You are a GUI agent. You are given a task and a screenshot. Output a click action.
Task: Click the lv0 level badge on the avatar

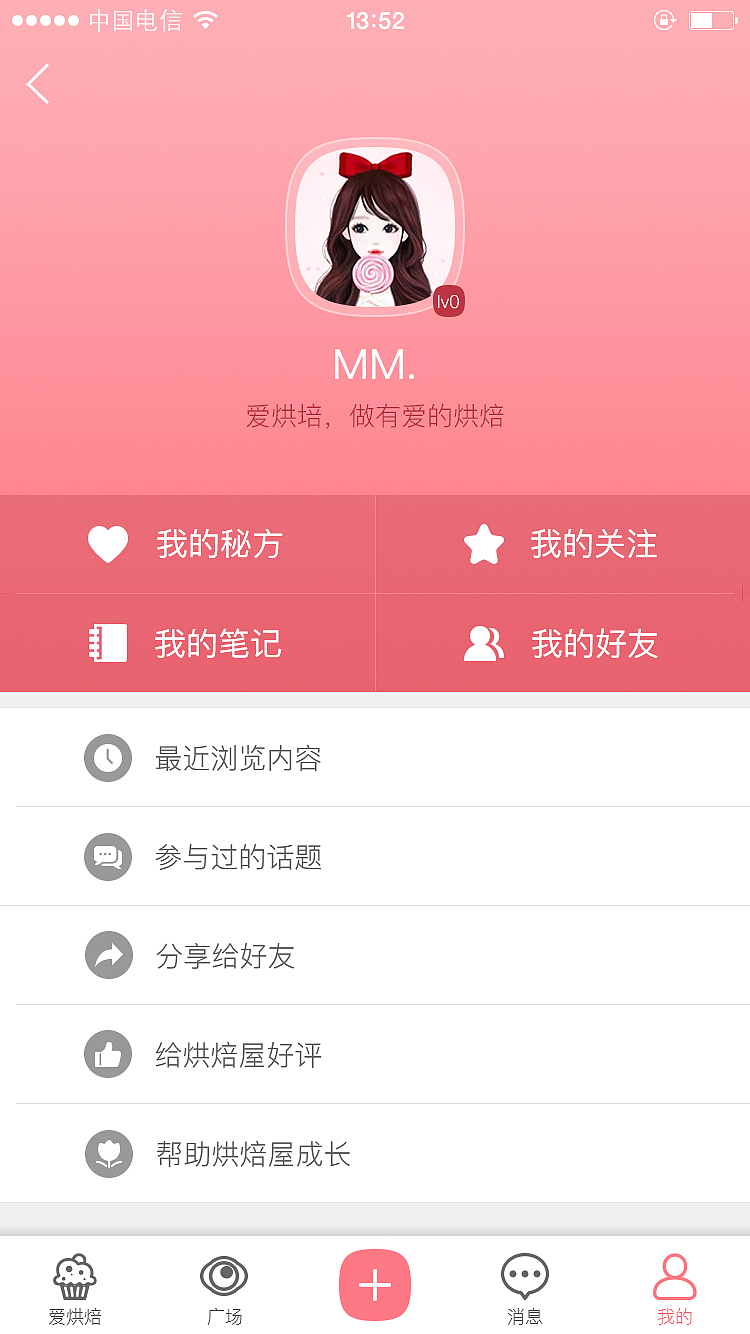[448, 301]
